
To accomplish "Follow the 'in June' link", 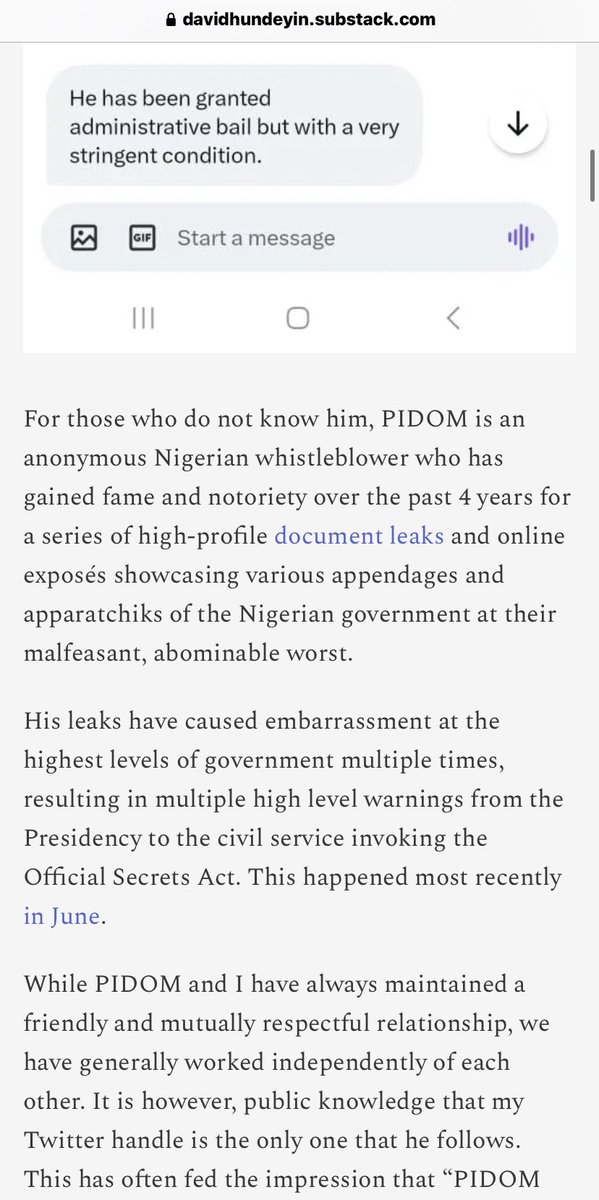I will click(x=61, y=915).
